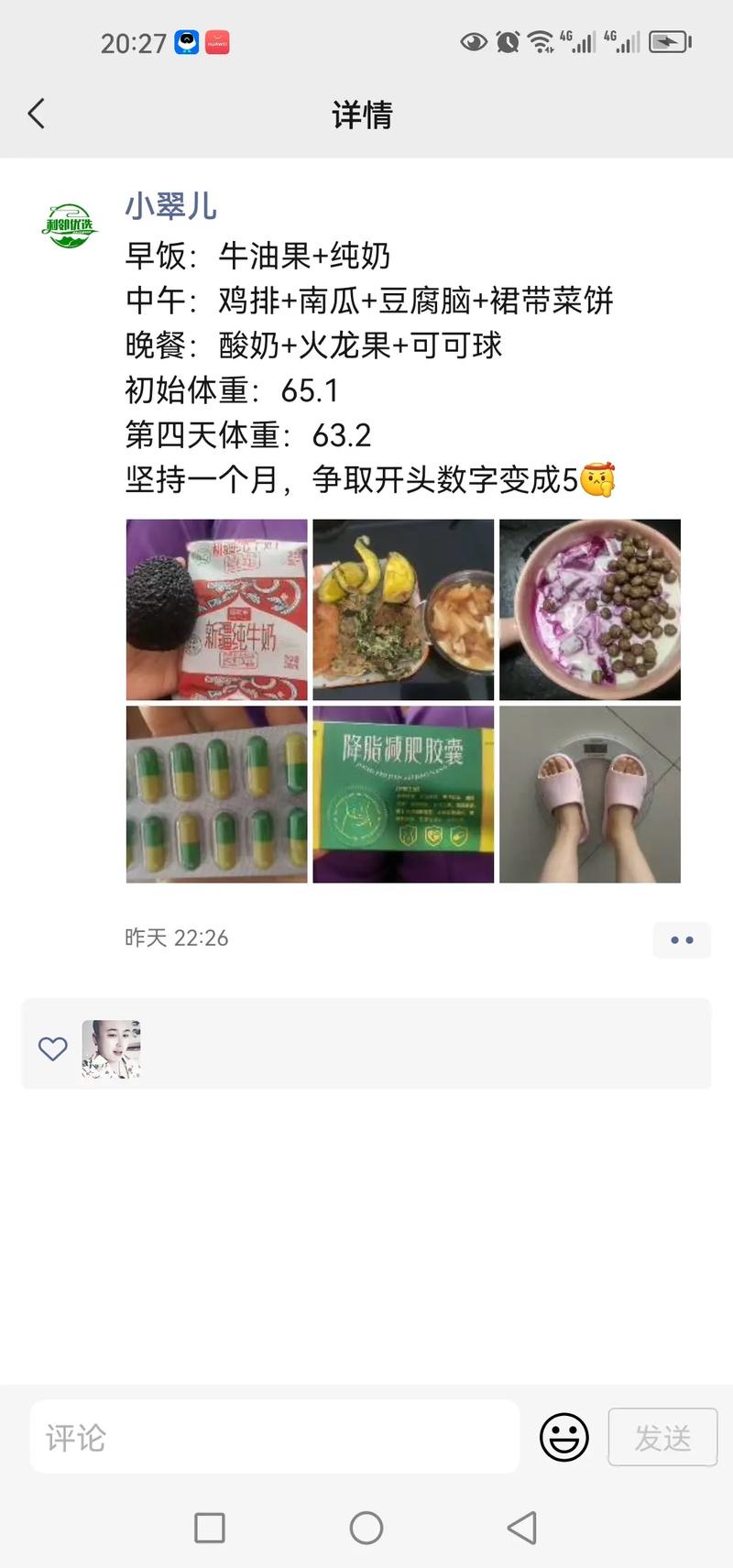
Task: Go back from the 详情 page
Action: (x=37, y=115)
